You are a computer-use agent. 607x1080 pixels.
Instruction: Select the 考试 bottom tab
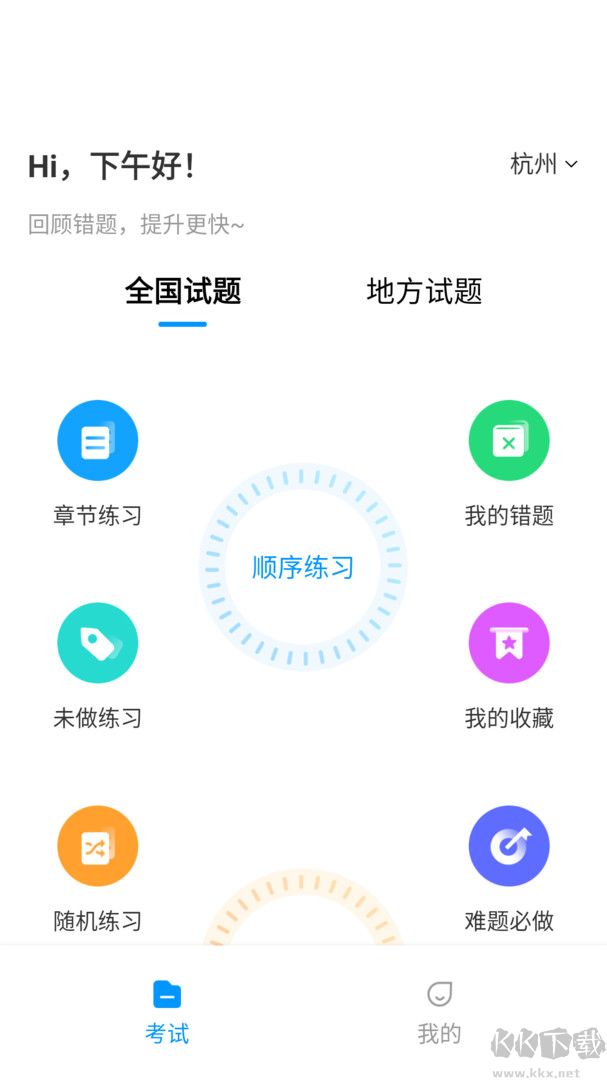pyautogui.click(x=167, y=1012)
